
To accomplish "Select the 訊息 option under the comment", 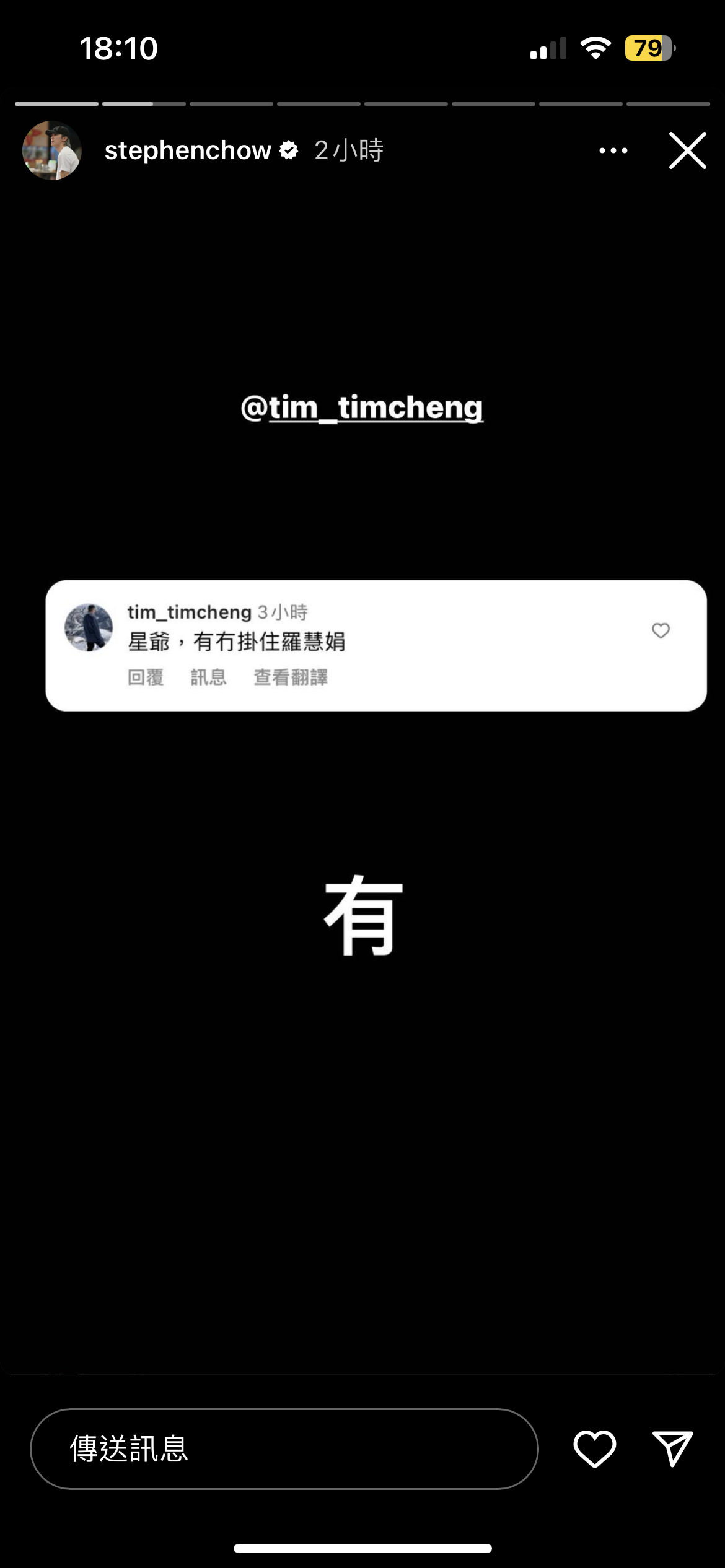I will [x=208, y=678].
